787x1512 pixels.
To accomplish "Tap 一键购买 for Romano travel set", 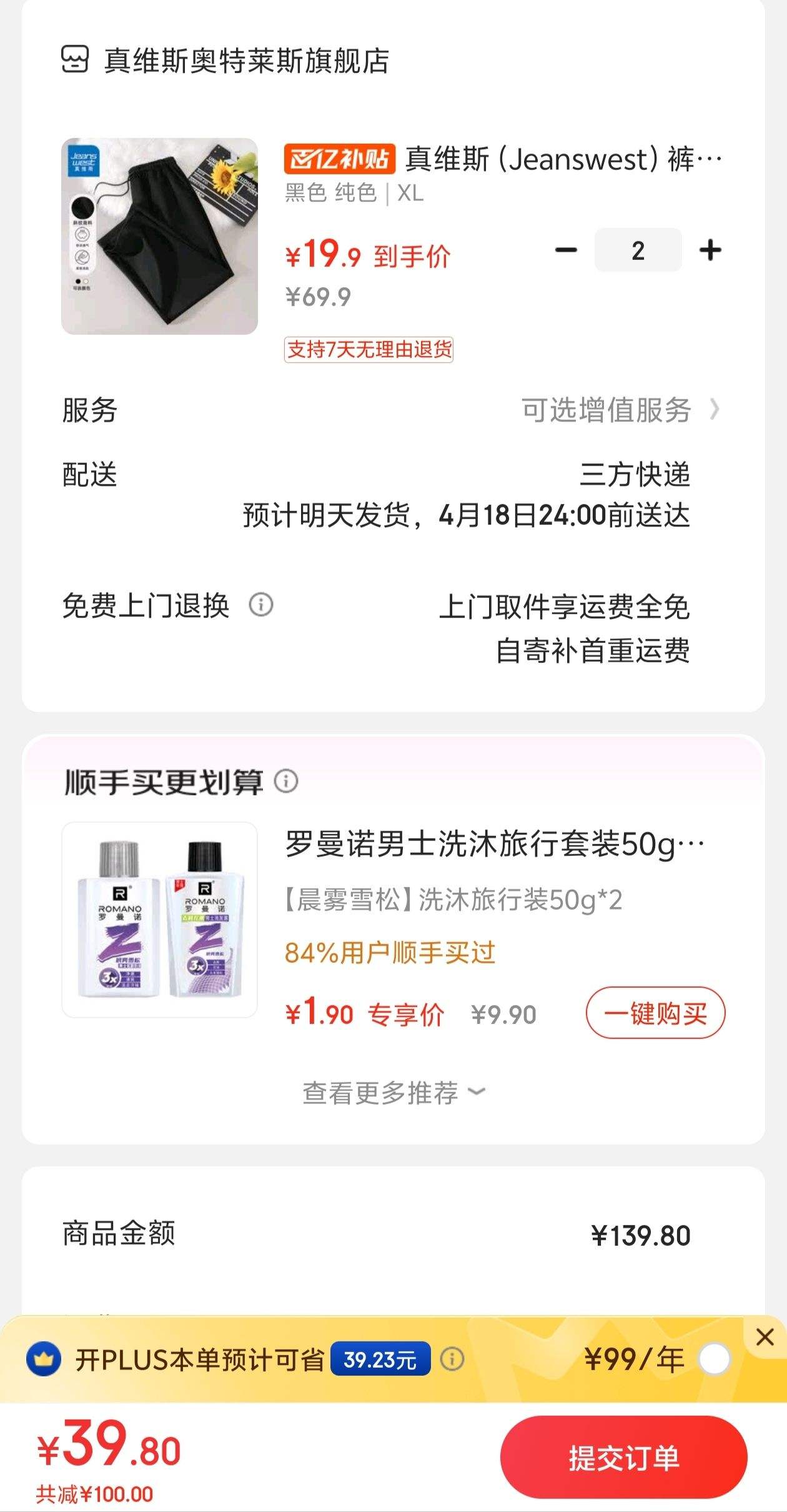I will (655, 1013).
